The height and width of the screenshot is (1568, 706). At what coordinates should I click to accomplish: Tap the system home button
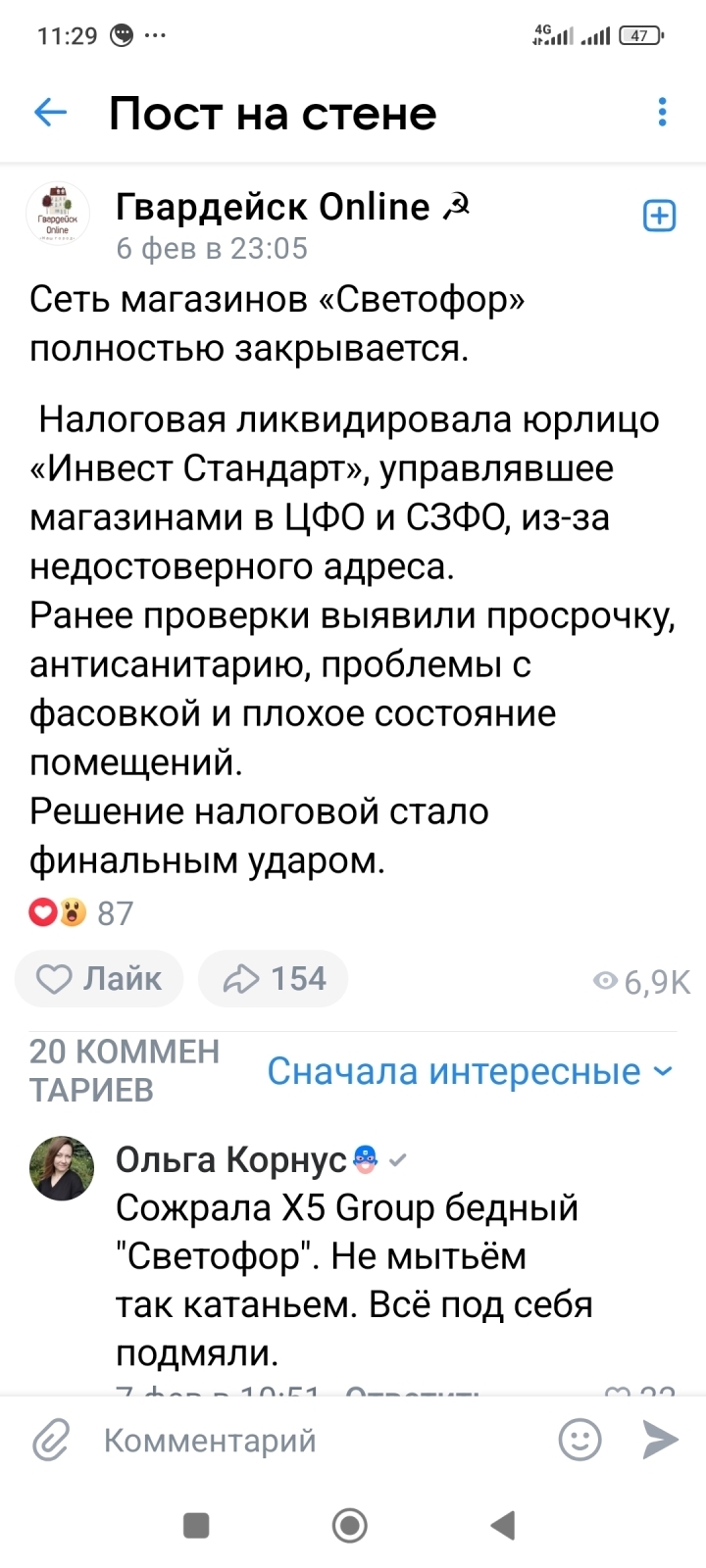(350, 1525)
